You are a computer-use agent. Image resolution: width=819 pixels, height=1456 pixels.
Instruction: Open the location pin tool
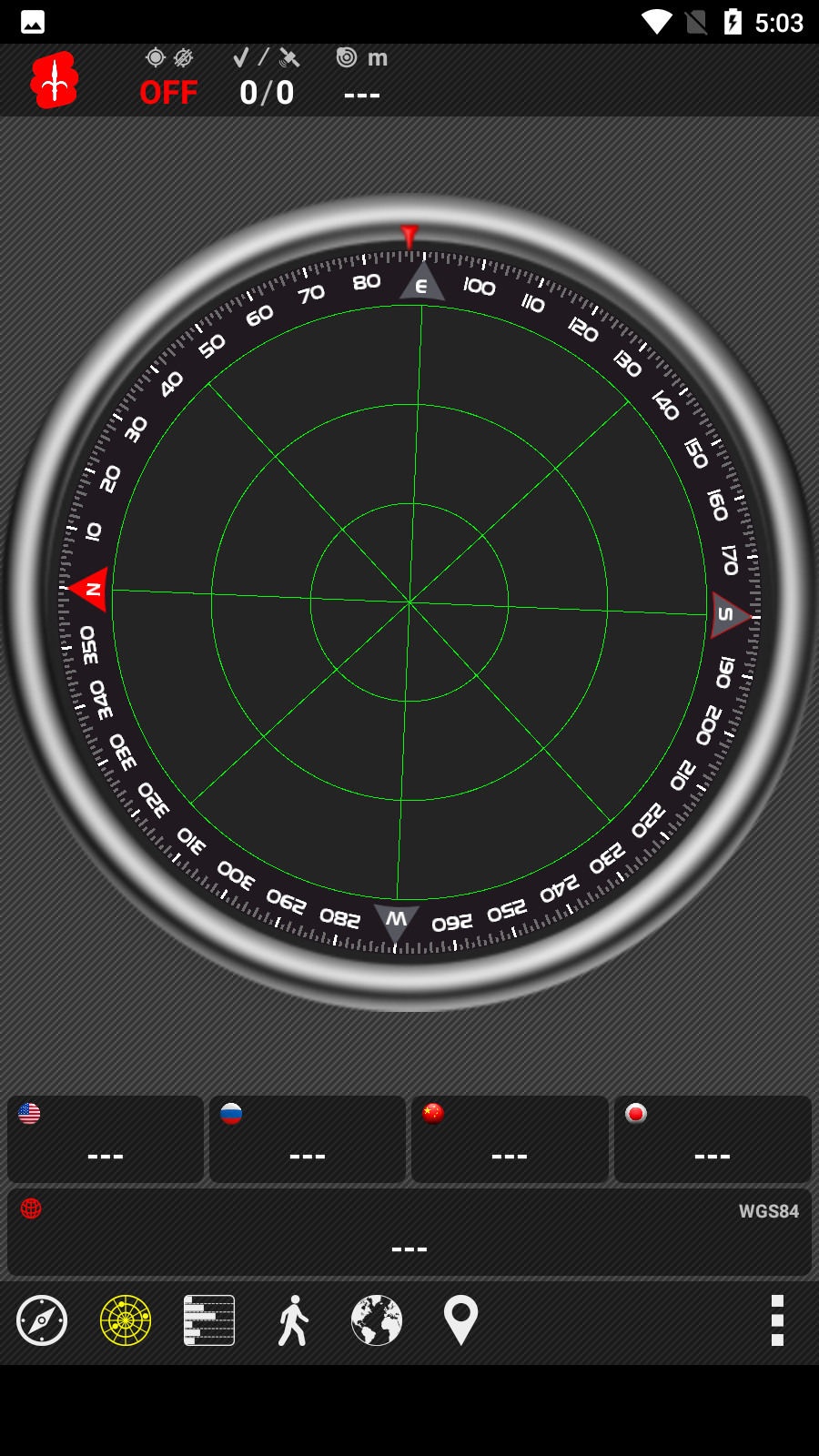click(x=460, y=1320)
